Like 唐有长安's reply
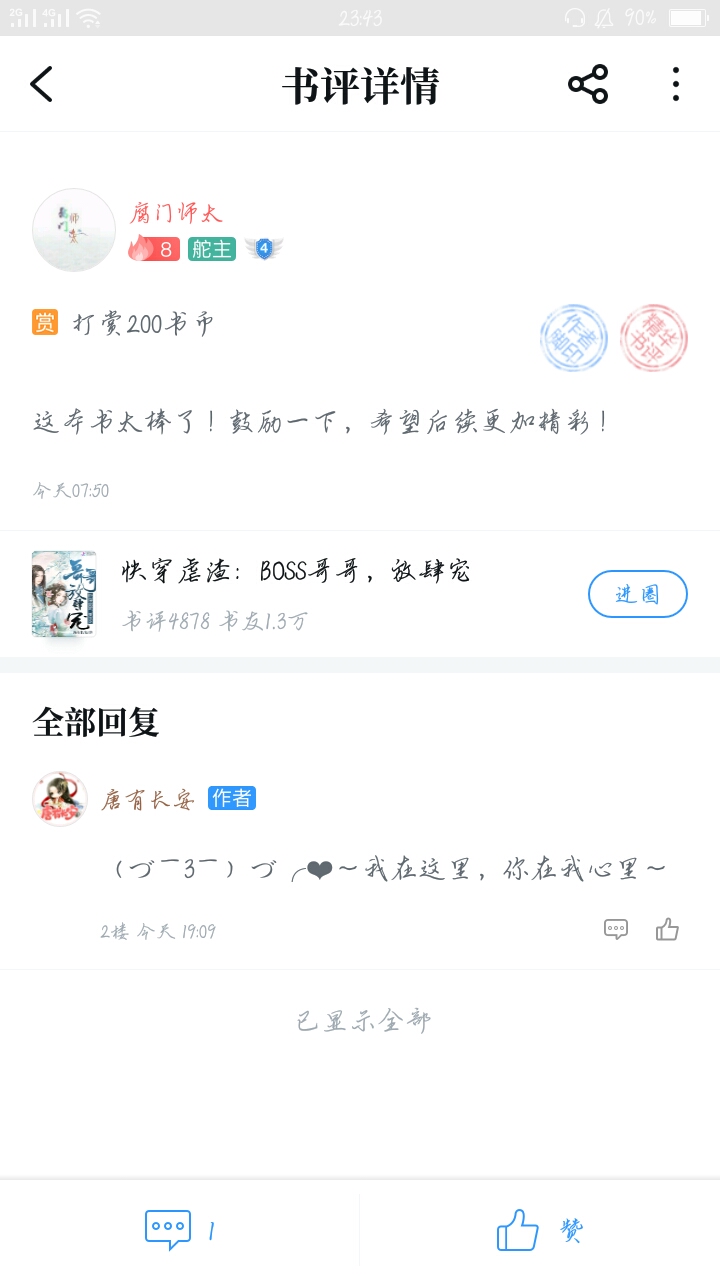The image size is (720, 1280). pyautogui.click(x=667, y=930)
